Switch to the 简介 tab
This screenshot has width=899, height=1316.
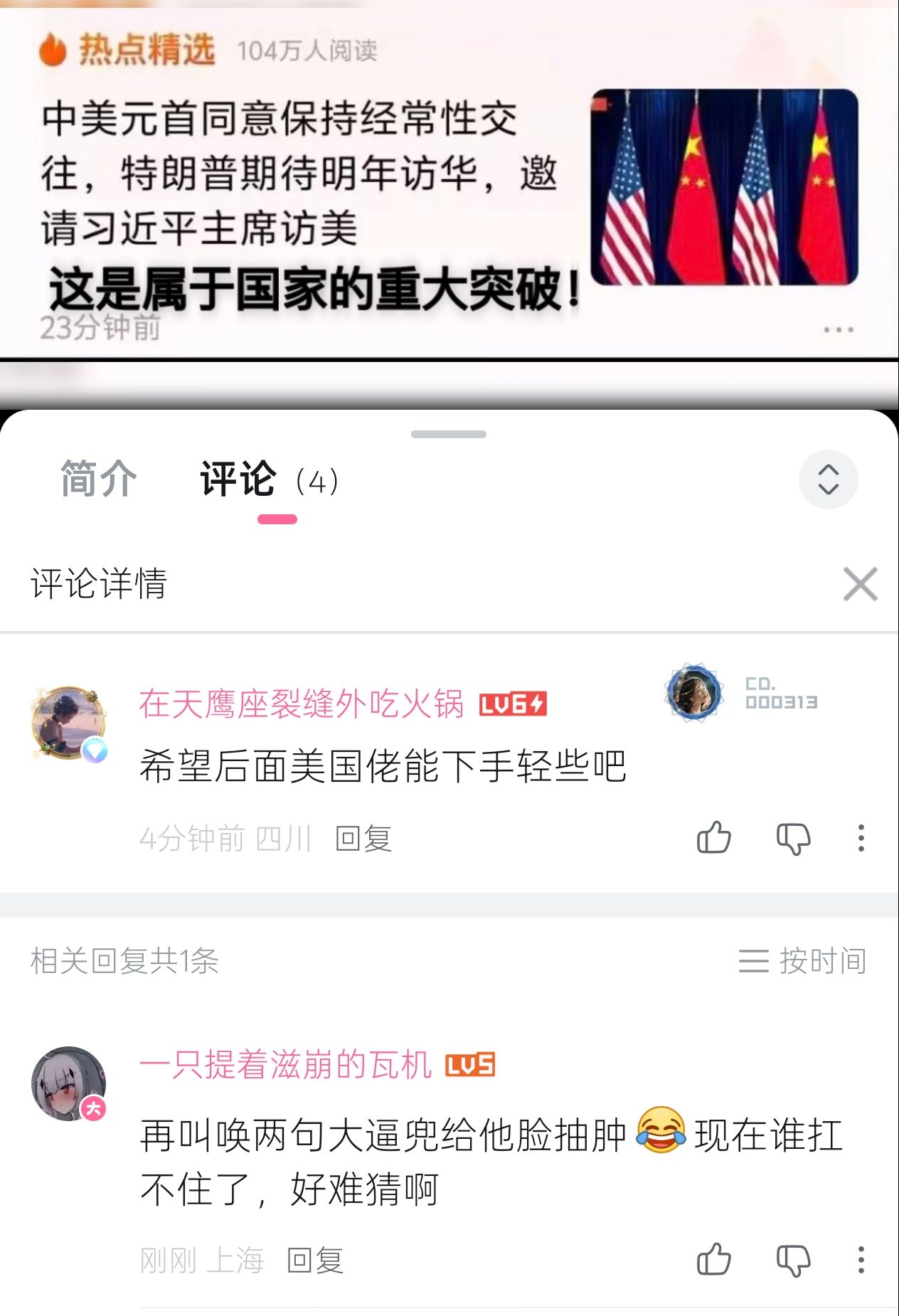point(98,478)
